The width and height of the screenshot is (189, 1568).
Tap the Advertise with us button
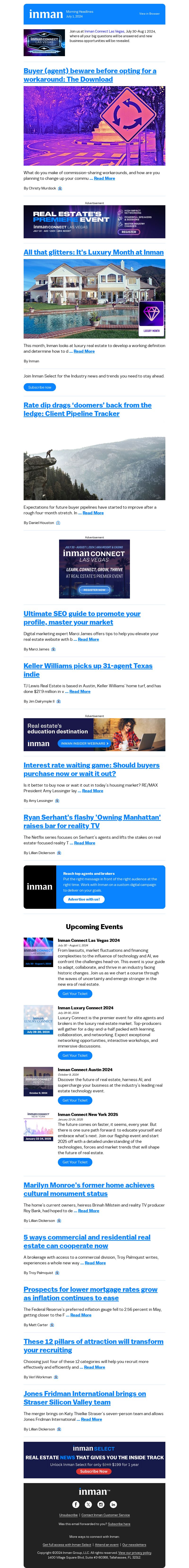(84, 899)
